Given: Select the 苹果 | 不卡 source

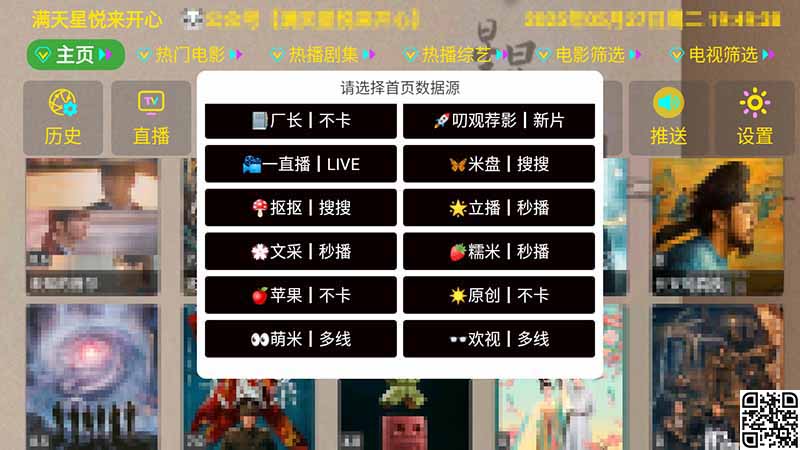Looking at the screenshot, I should pos(301,295).
